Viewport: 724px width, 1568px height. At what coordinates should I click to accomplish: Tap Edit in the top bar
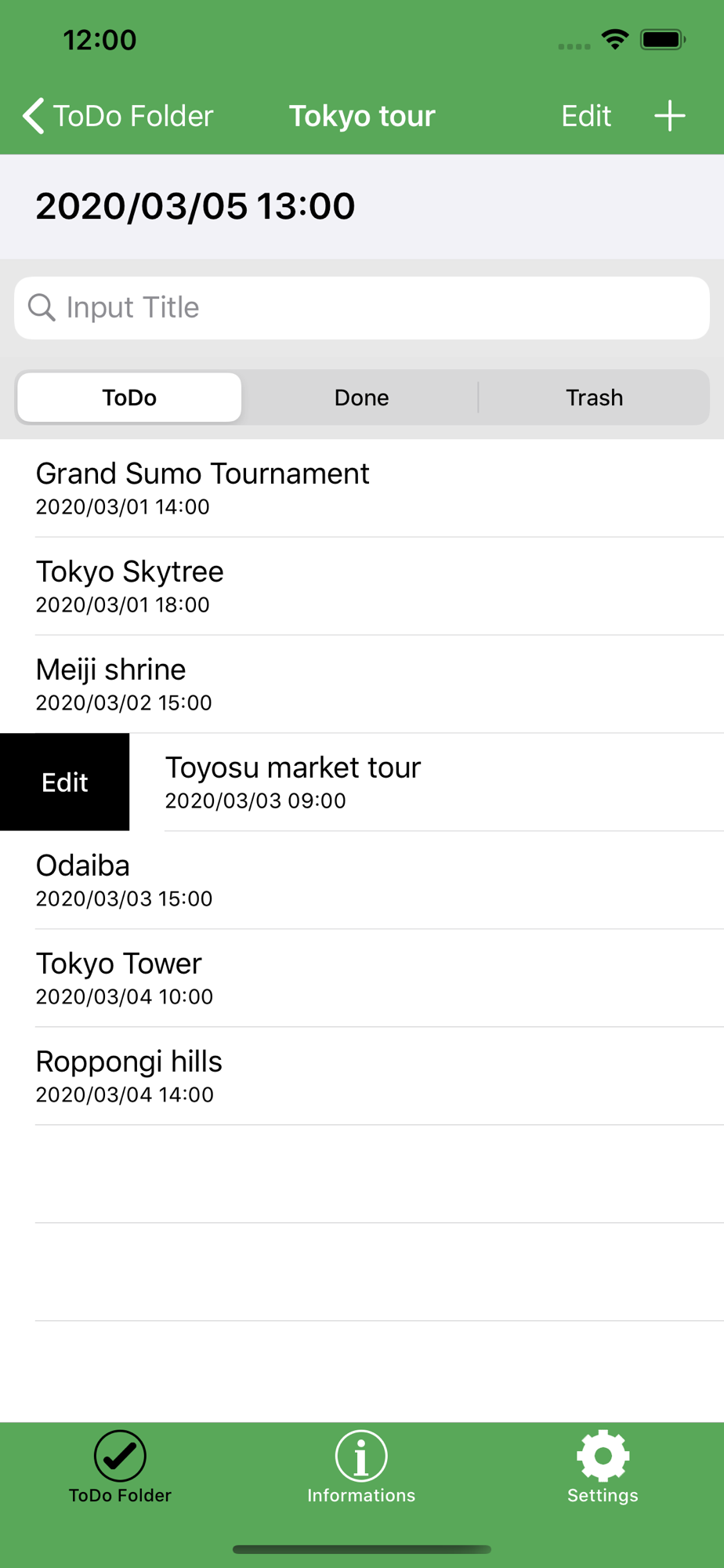(585, 116)
